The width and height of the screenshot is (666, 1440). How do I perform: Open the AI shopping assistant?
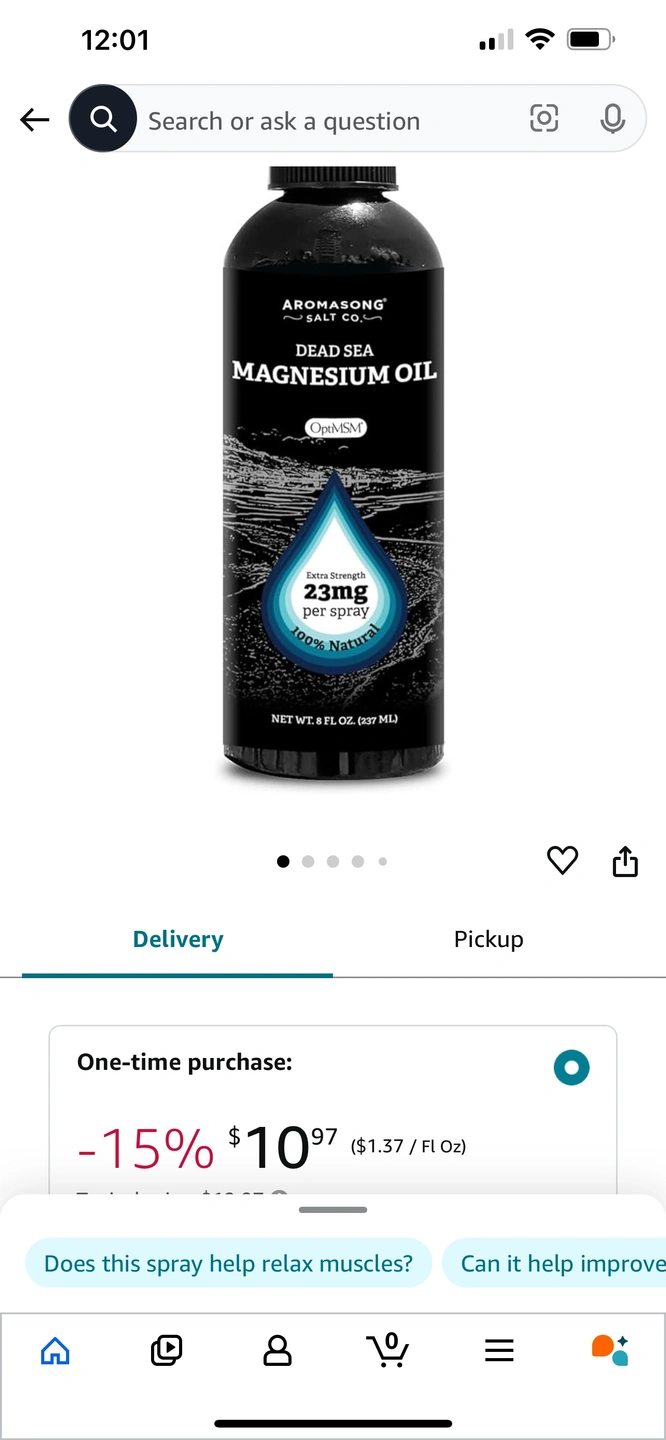[x=610, y=1350]
